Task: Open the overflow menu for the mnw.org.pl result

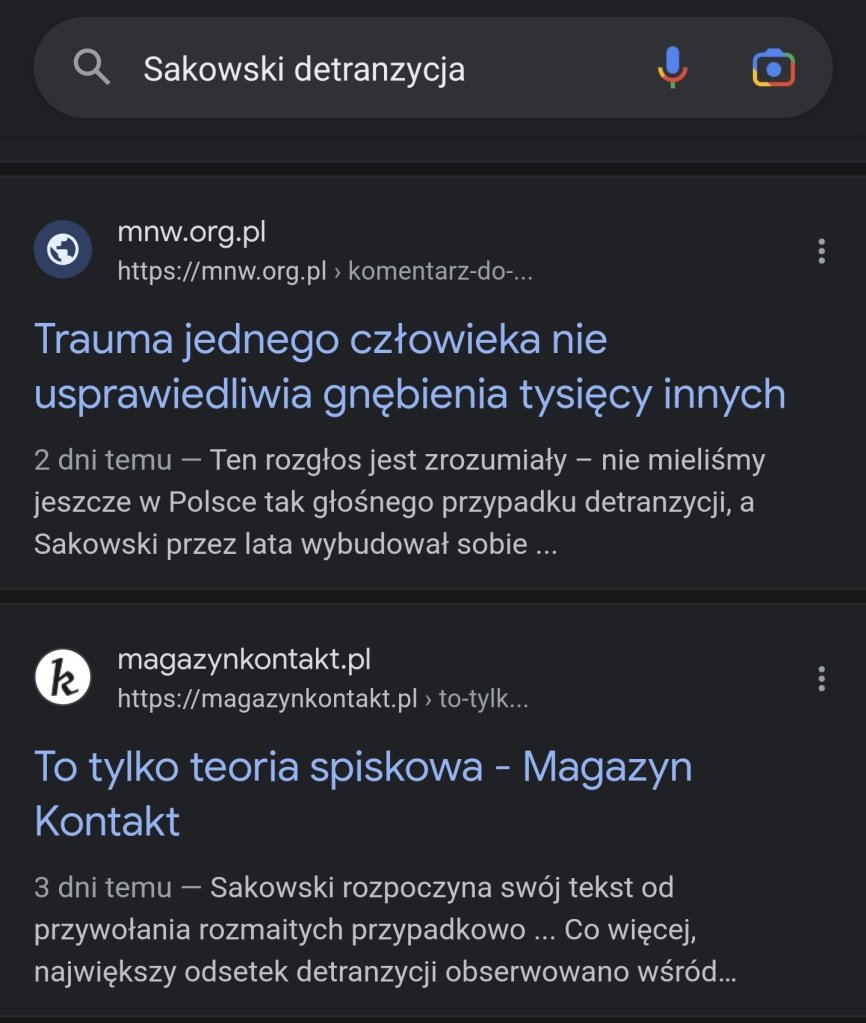Action: (821, 251)
